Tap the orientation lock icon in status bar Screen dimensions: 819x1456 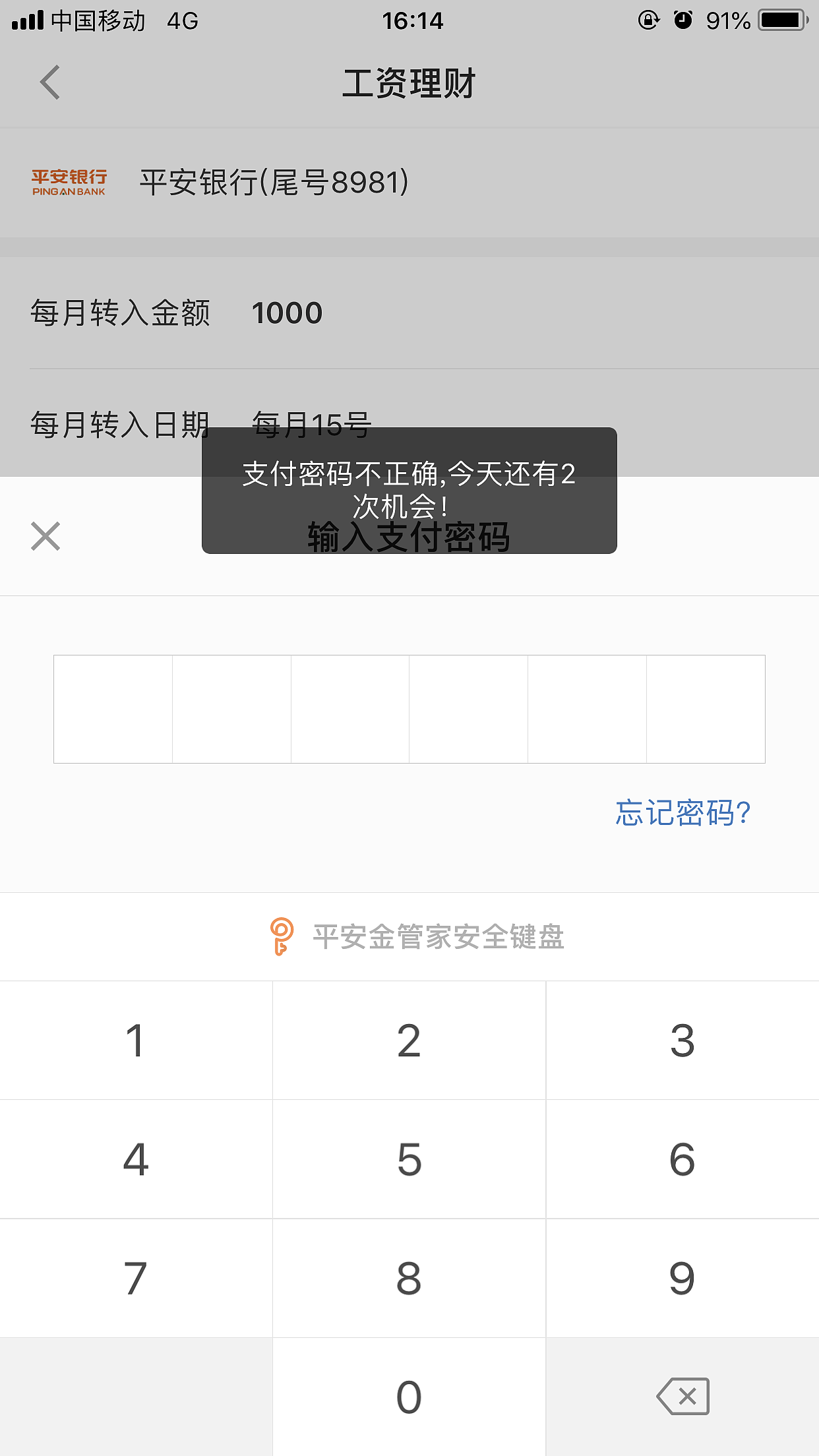[x=648, y=20]
